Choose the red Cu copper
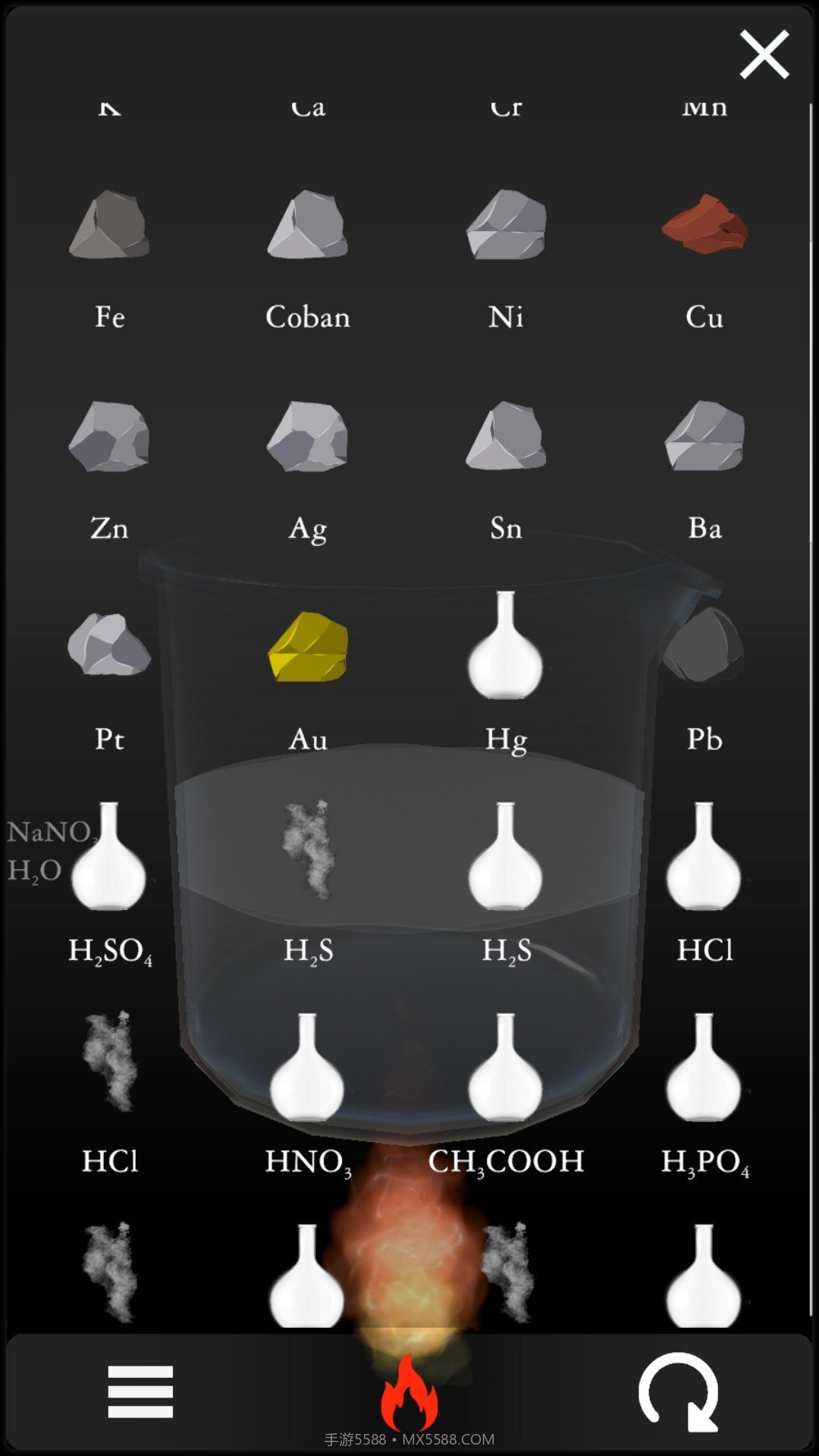Viewport: 819px width, 1456px height. (x=704, y=224)
